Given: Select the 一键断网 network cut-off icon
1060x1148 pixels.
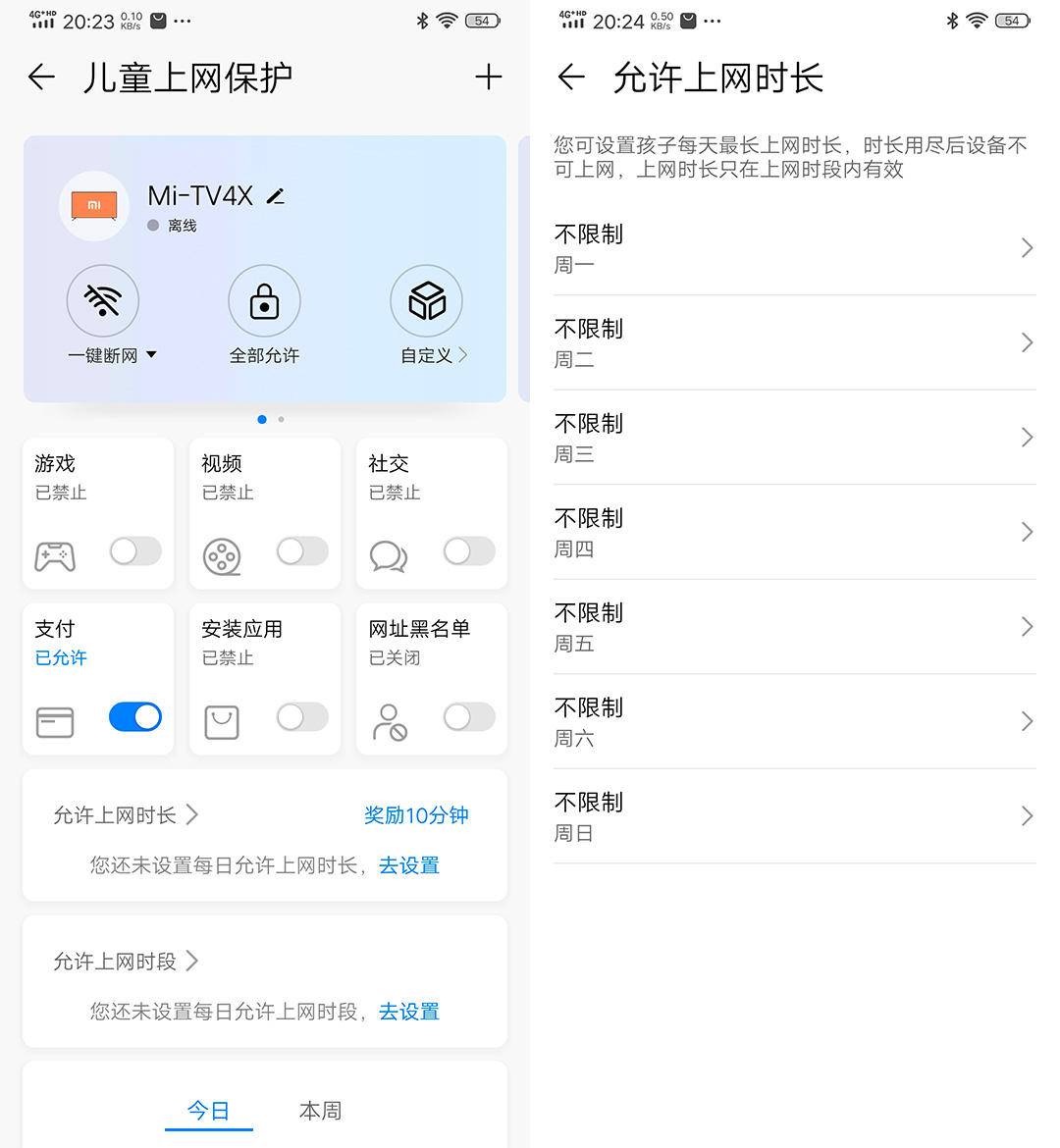Looking at the screenshot, I should [x=103, y=301].
